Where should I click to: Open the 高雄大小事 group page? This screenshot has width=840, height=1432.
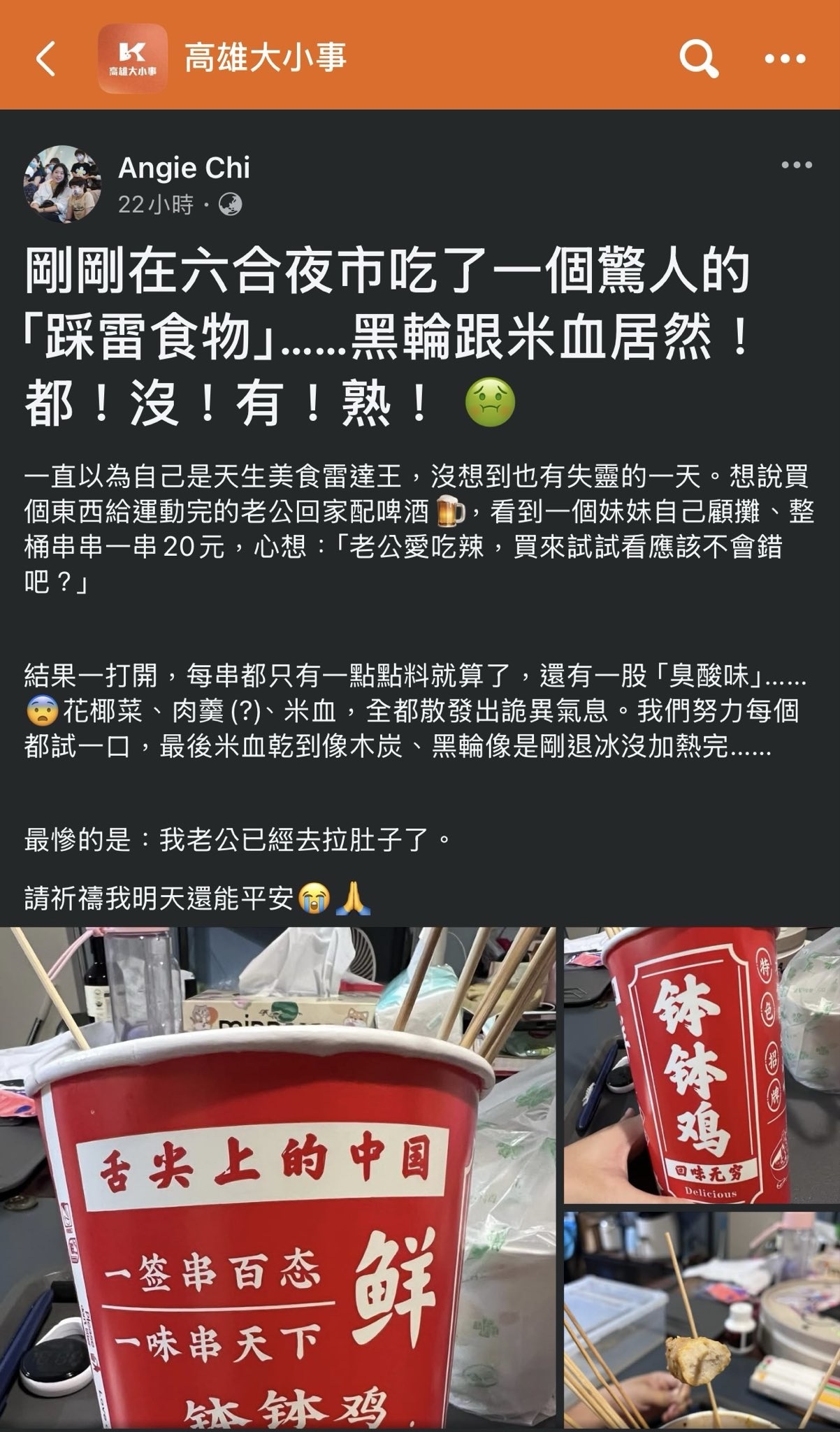pos(264,59)
